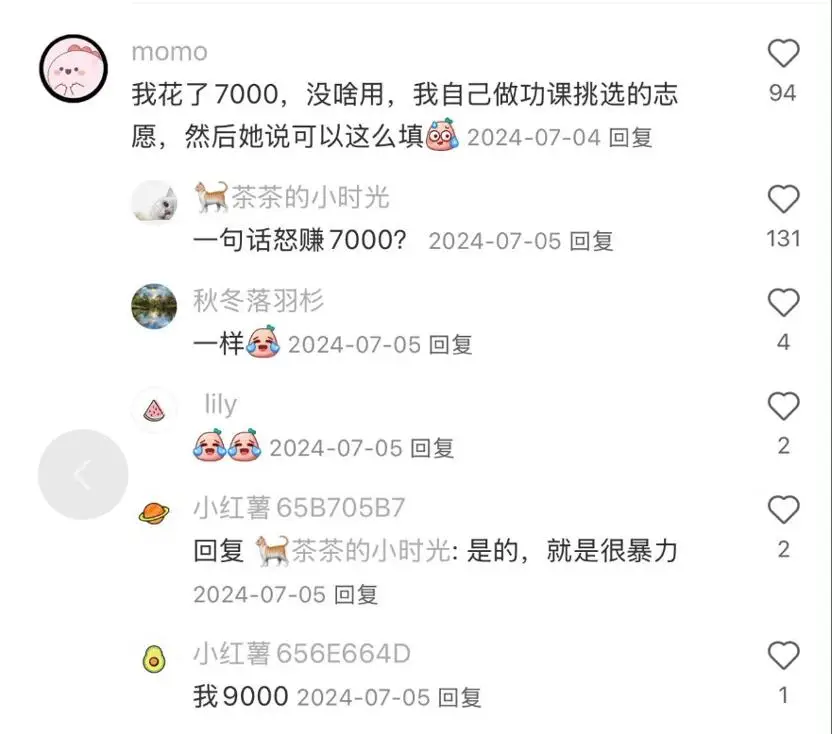Reply to 小红薯65B705B7's comment
The image size is (832, 734).
(x=356, y=594)
